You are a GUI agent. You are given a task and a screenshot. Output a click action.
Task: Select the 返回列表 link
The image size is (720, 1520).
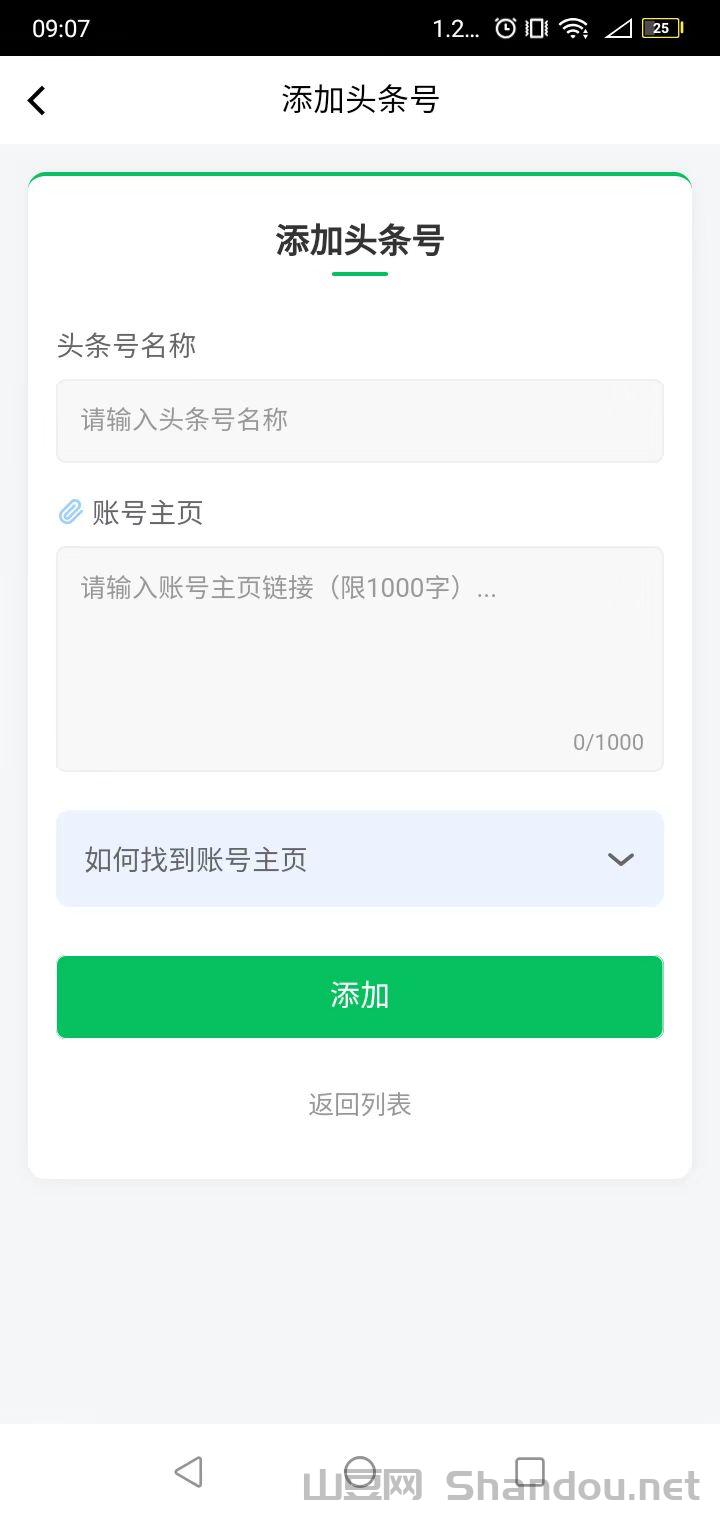[x=359, y=1104]
